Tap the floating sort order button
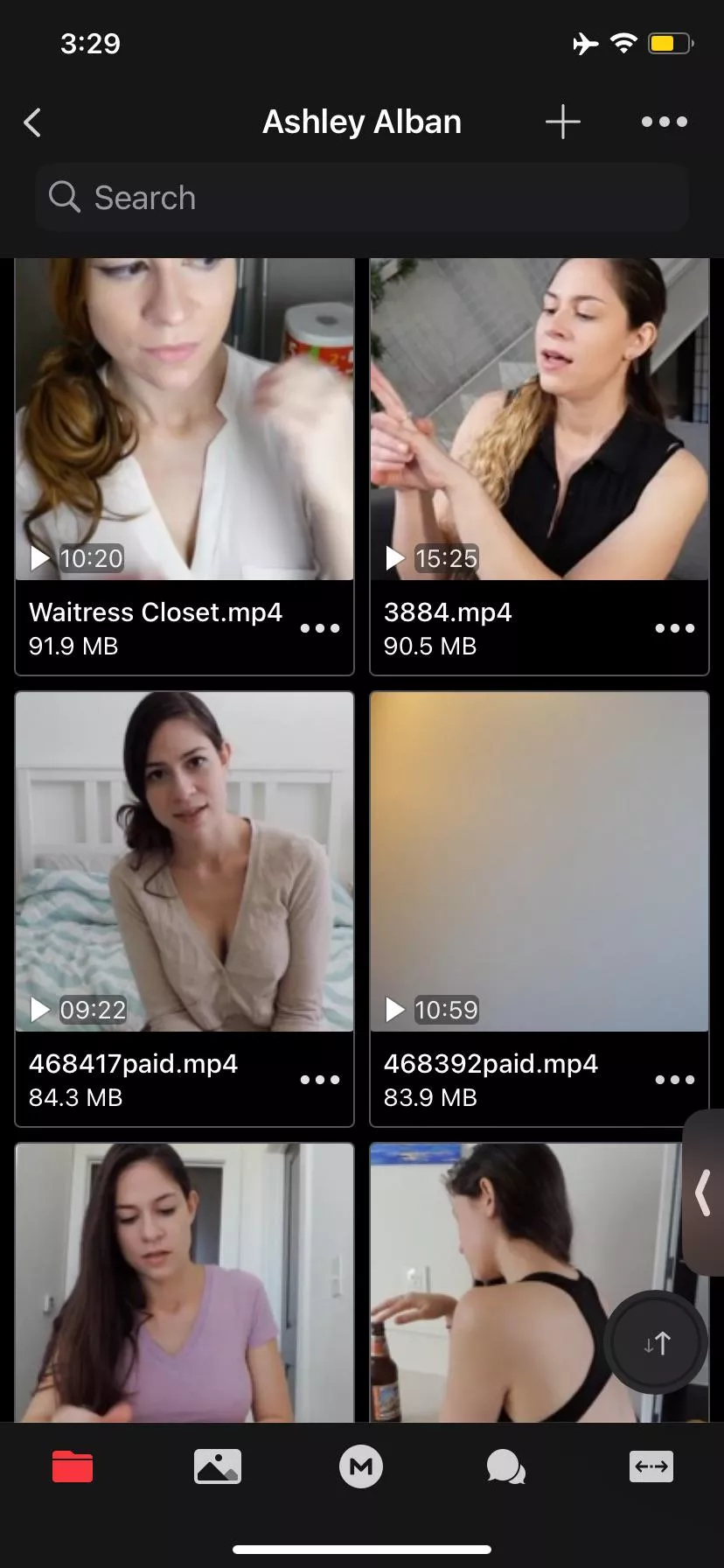The width and height of the screenshot is (724, 1568). tap(656, 1343)
